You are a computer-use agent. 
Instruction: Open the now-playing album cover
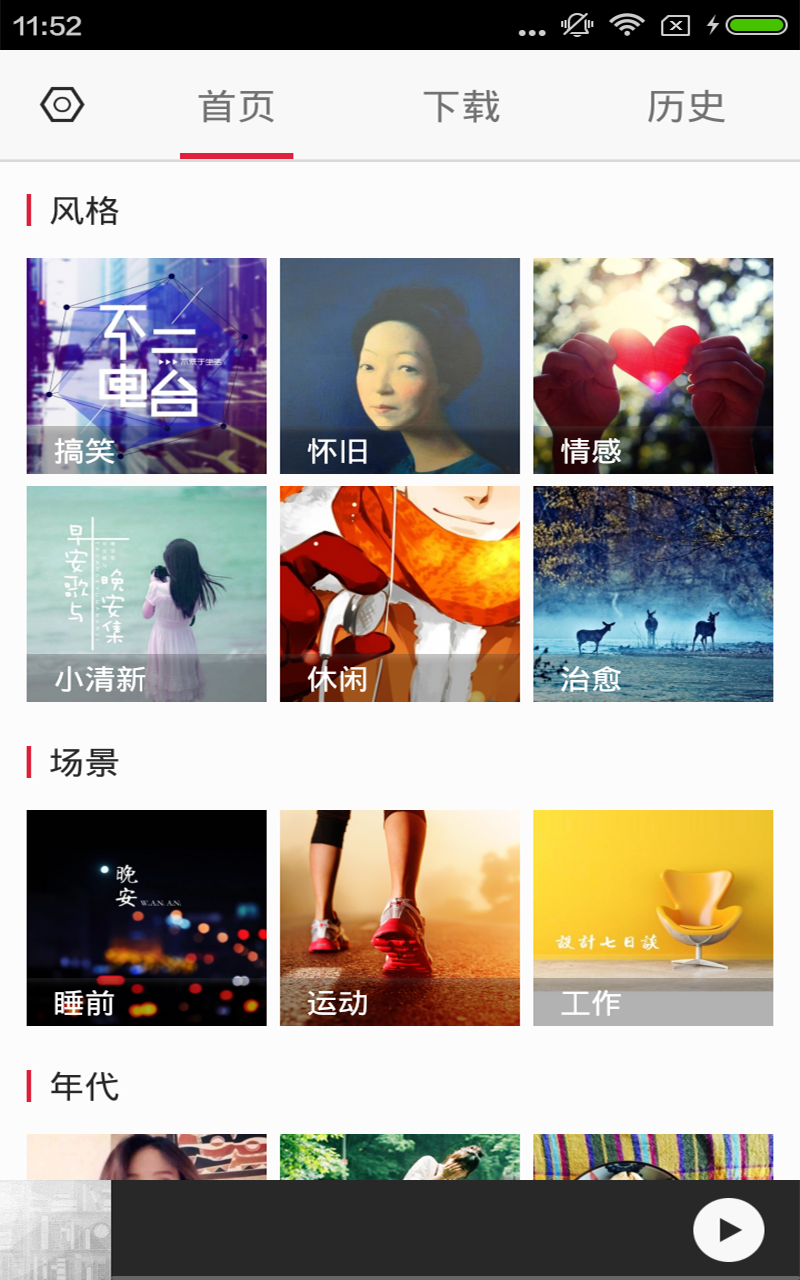55,1230
